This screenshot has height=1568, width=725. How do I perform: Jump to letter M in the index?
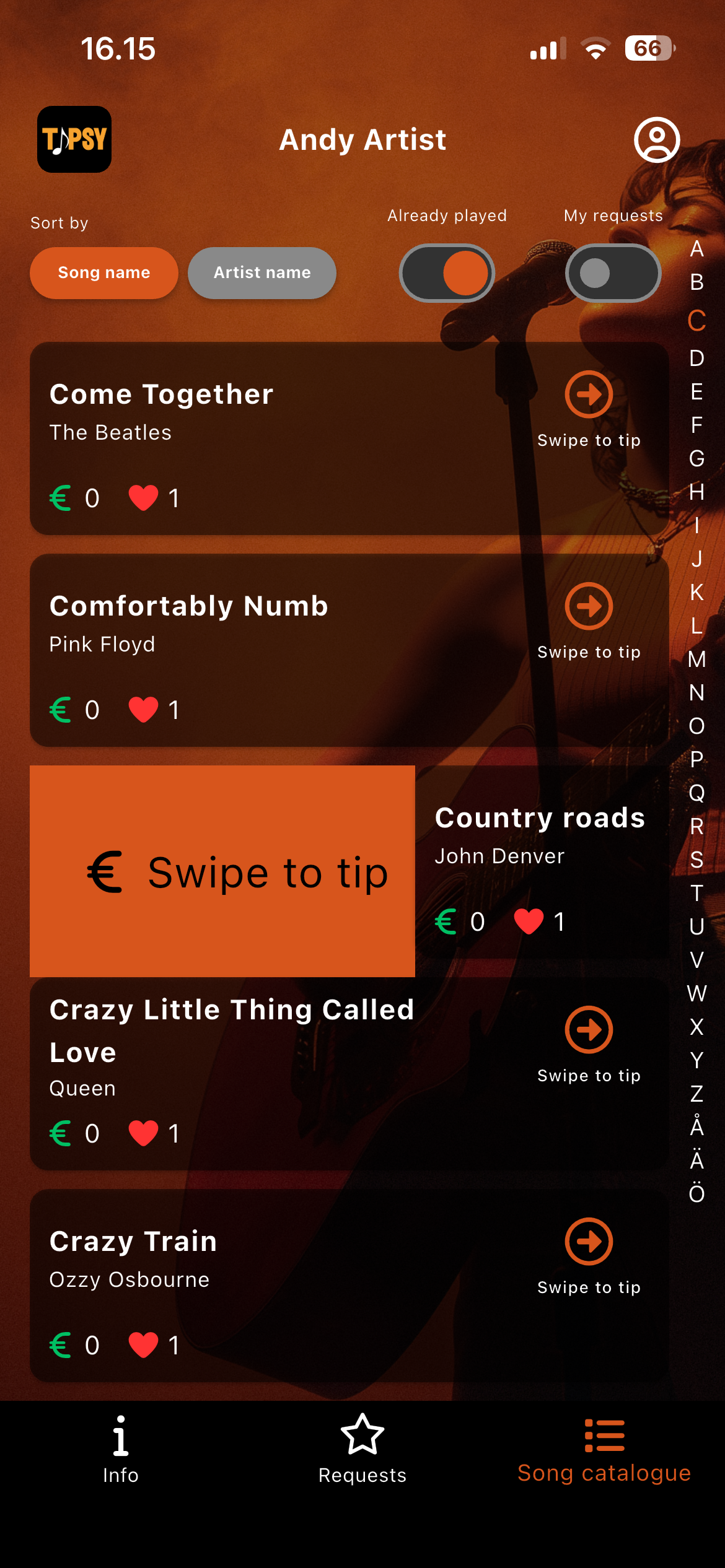click(696, 659)
